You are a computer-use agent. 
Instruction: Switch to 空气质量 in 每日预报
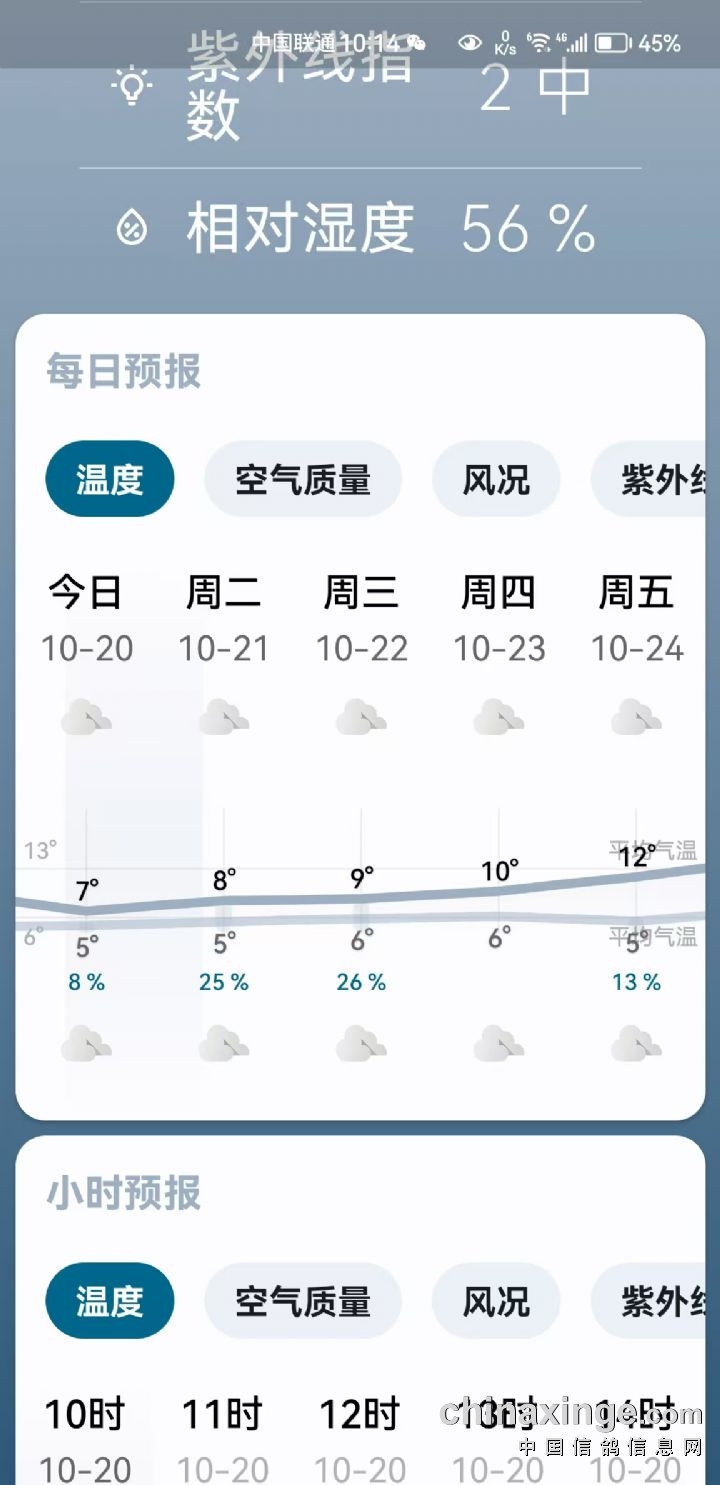tap(303, 480)
